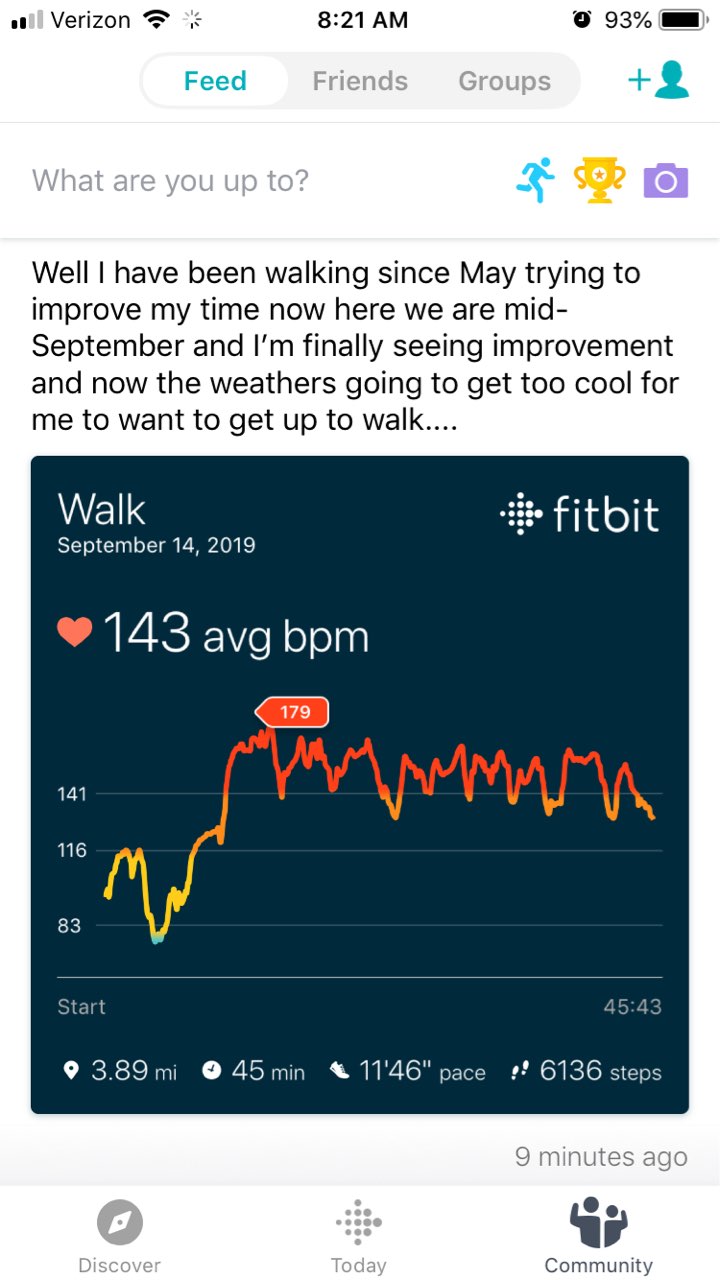Attach a photo with the camera icon
720x1280 pixels.
(x=665, y=181)
